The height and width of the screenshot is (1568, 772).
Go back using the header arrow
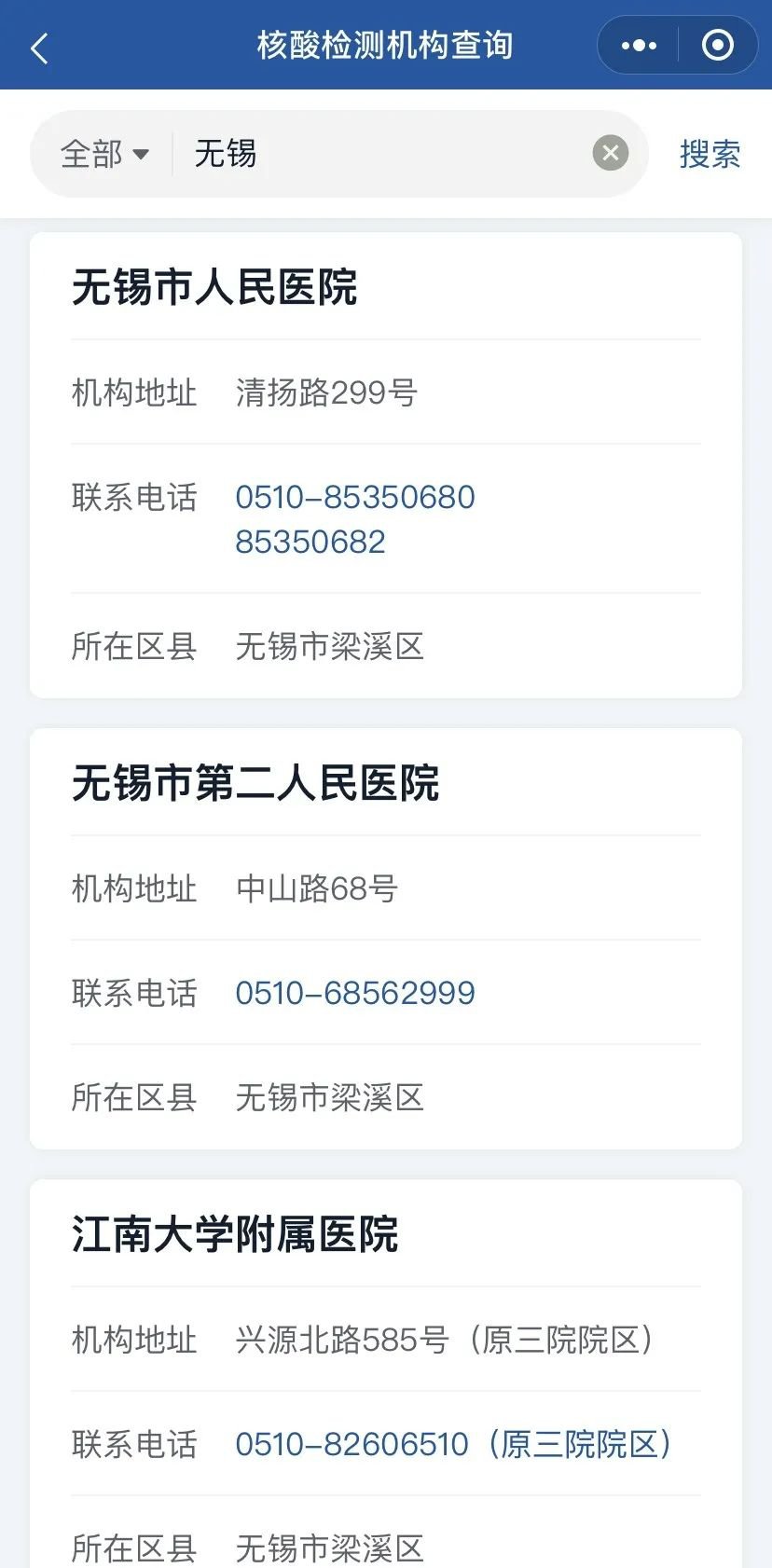[x=39, y=48]
